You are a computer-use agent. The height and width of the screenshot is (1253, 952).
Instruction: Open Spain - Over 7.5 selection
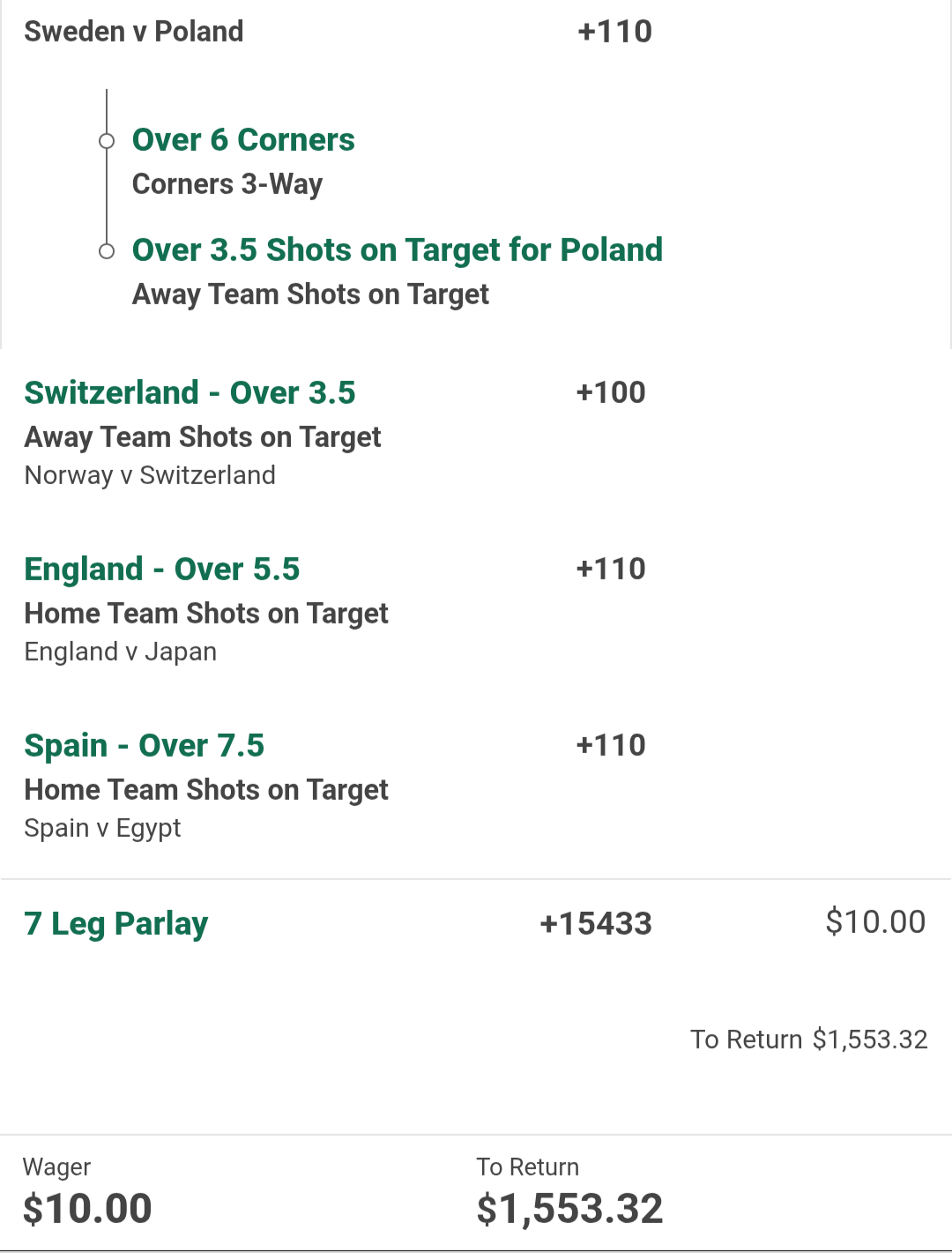tap(145, 745)
